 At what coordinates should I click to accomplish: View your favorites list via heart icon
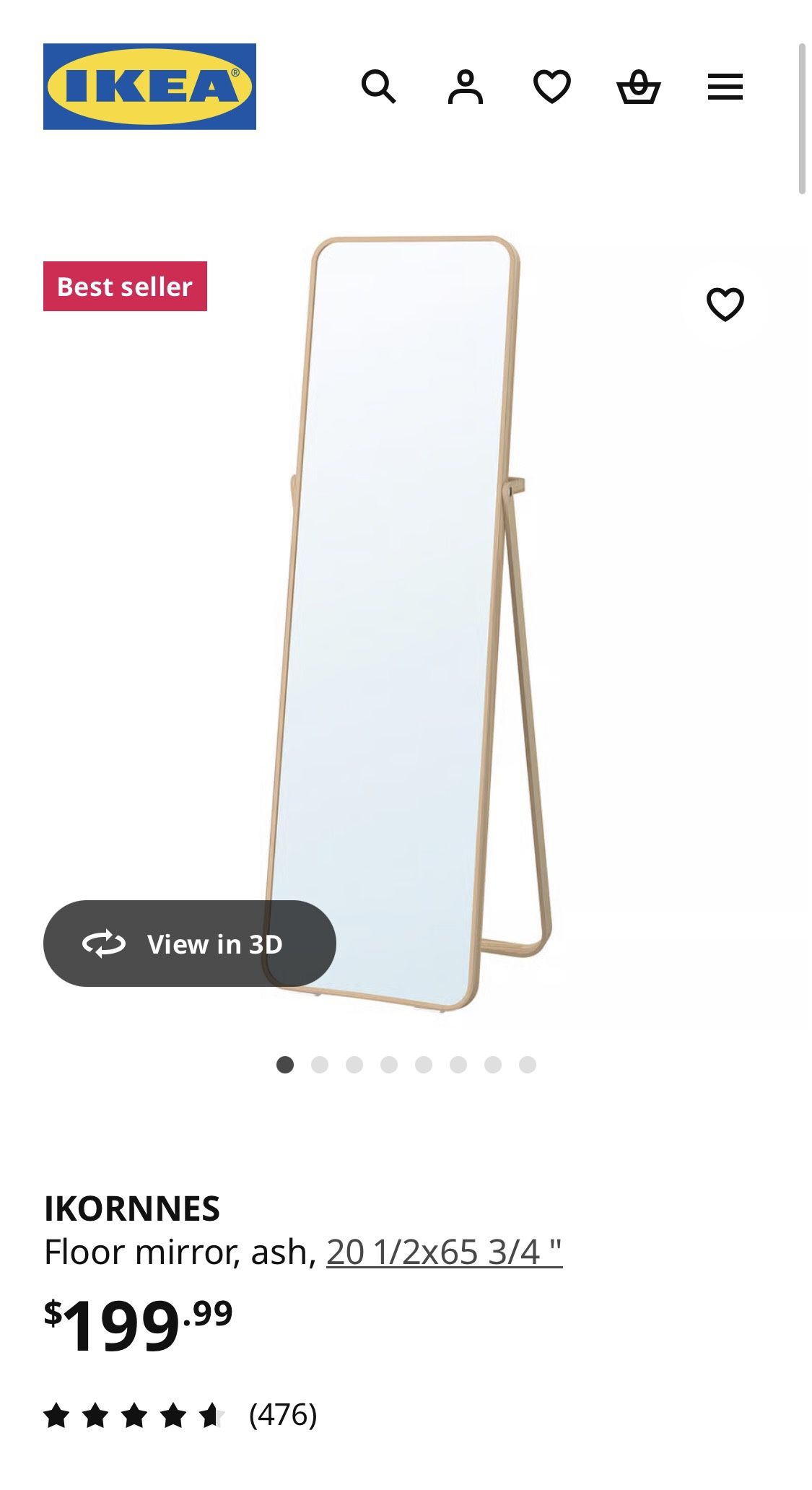[x=552, y=87]
